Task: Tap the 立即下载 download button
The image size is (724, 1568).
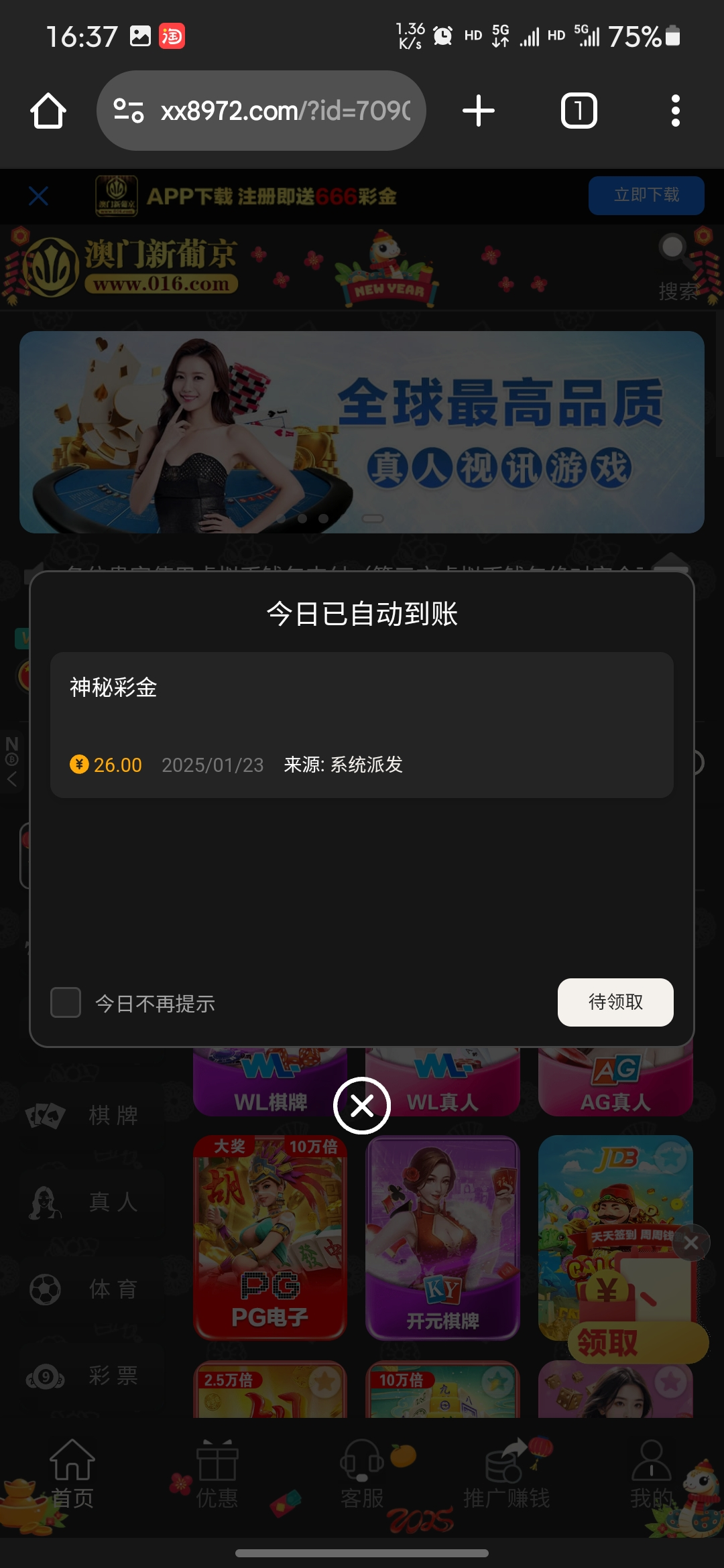Action: (x=646, y=195)
